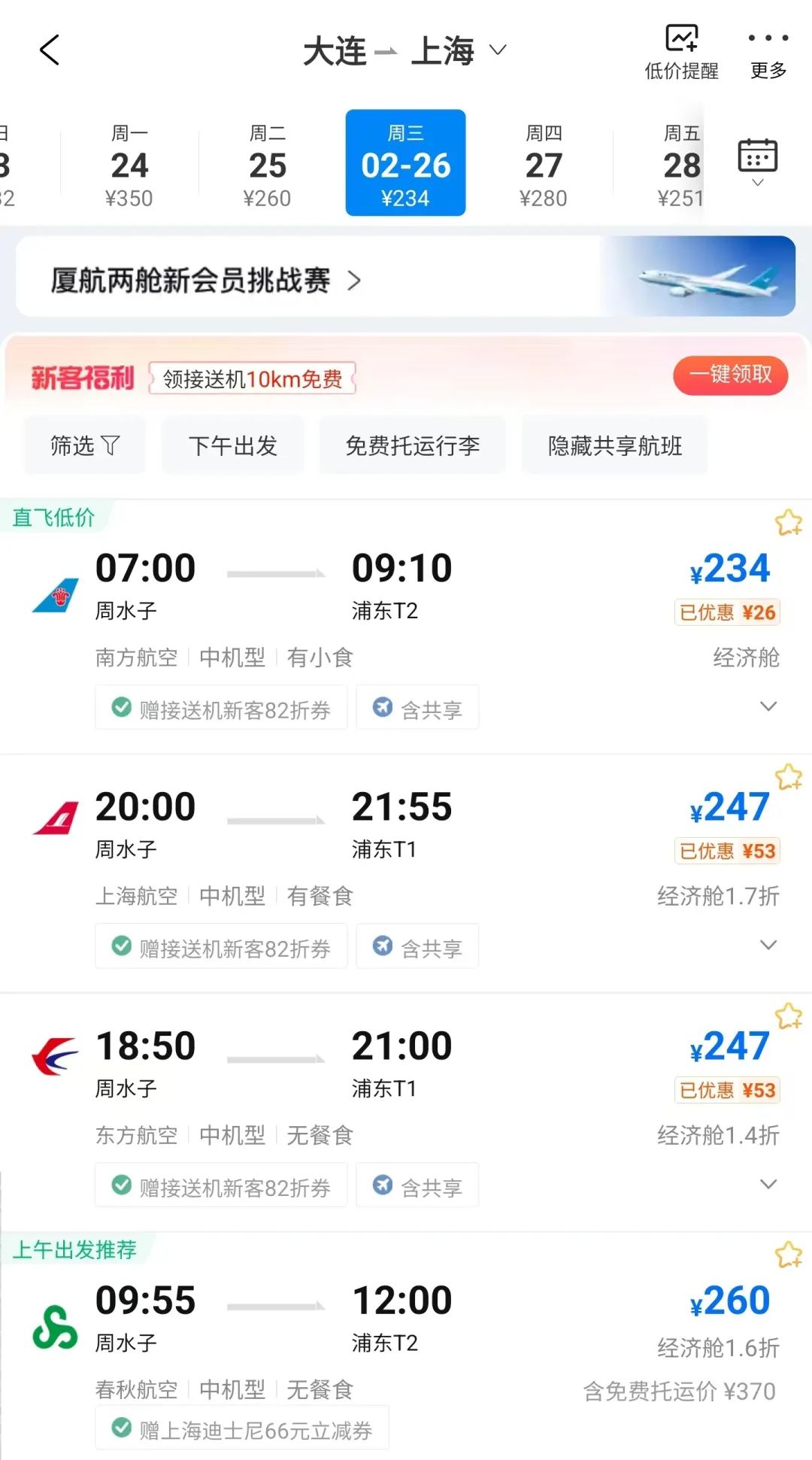Expand the 18:50 flight card chevron
Screen dimensions: 812x1460
click(768, 1184)
